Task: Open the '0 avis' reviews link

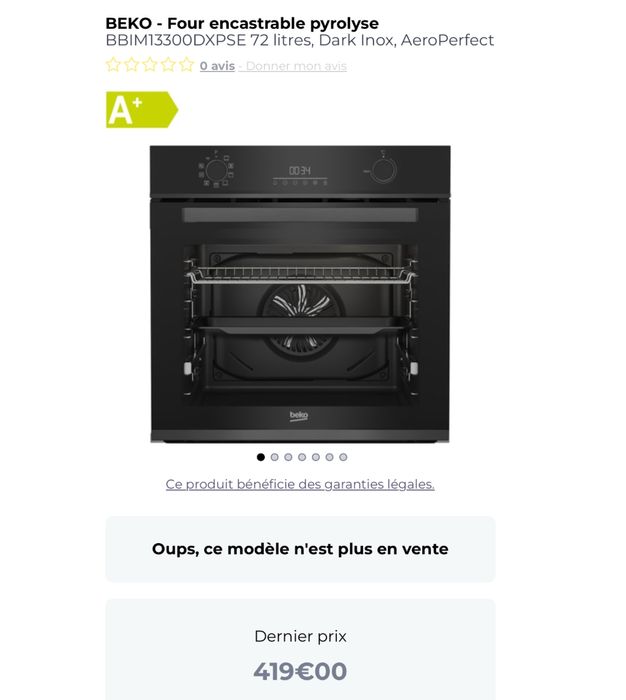Action: coord(217,66)
